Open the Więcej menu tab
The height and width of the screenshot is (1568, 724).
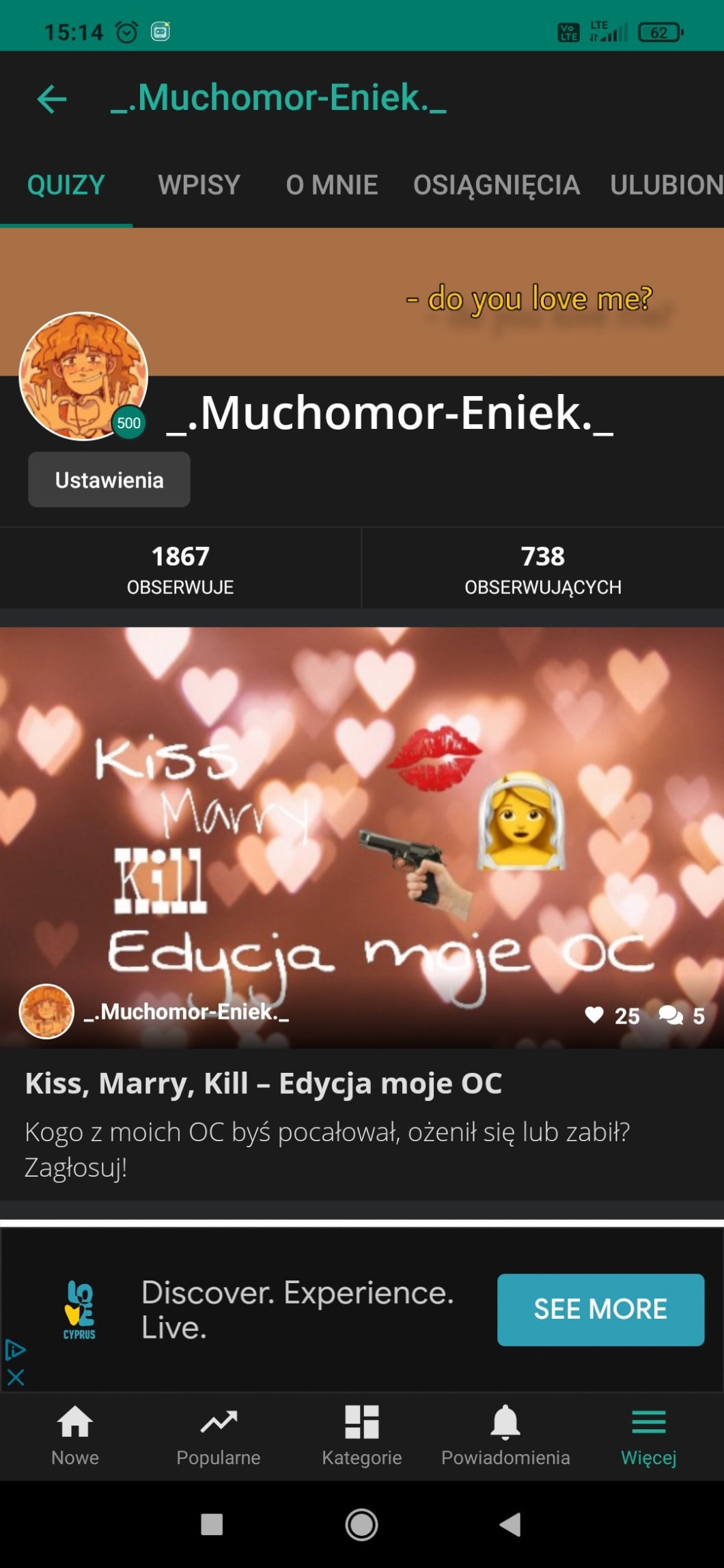[648, 1434]
